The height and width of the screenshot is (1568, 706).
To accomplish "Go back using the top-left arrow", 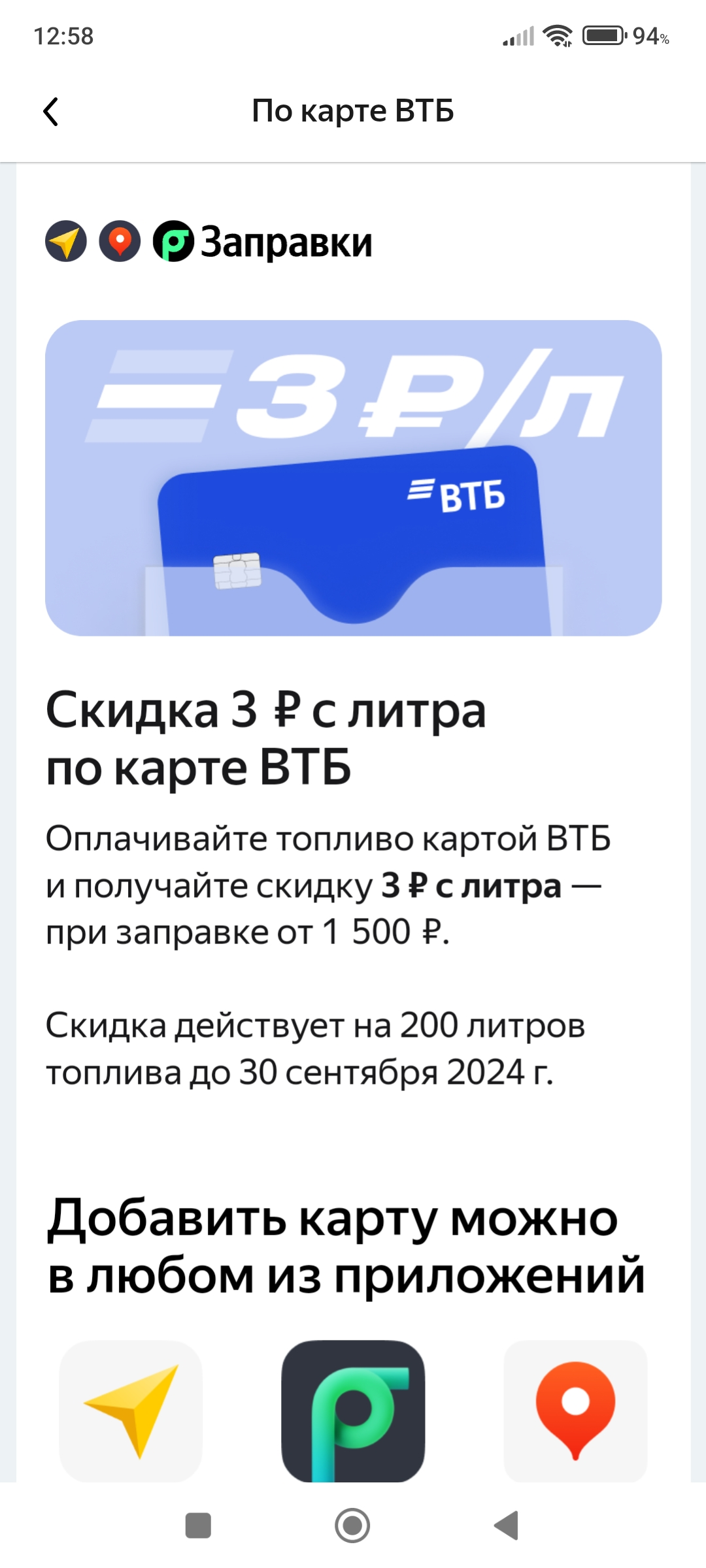I will click(x=51, y=112).
